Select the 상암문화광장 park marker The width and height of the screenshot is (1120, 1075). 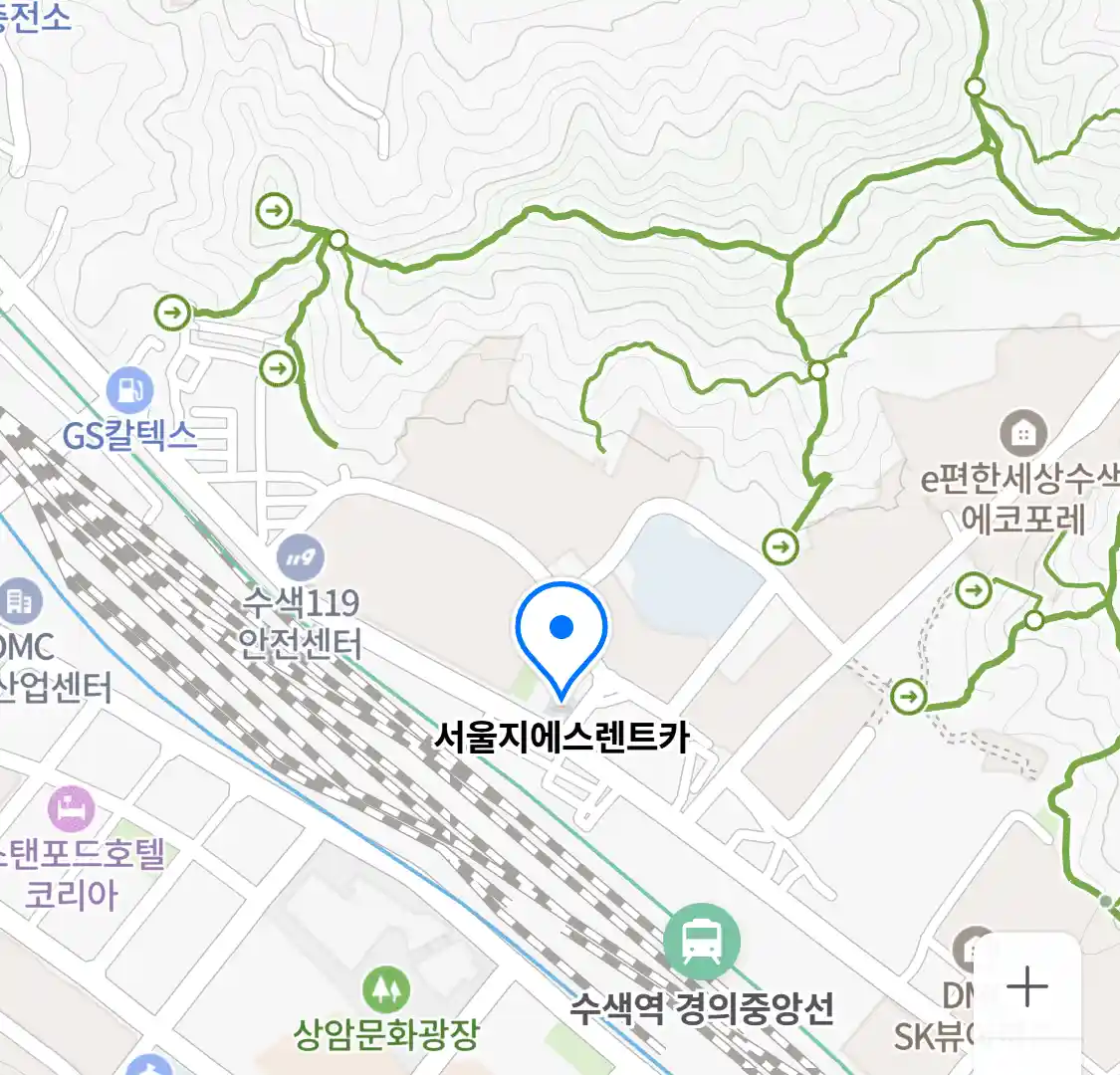pos(385,988)
